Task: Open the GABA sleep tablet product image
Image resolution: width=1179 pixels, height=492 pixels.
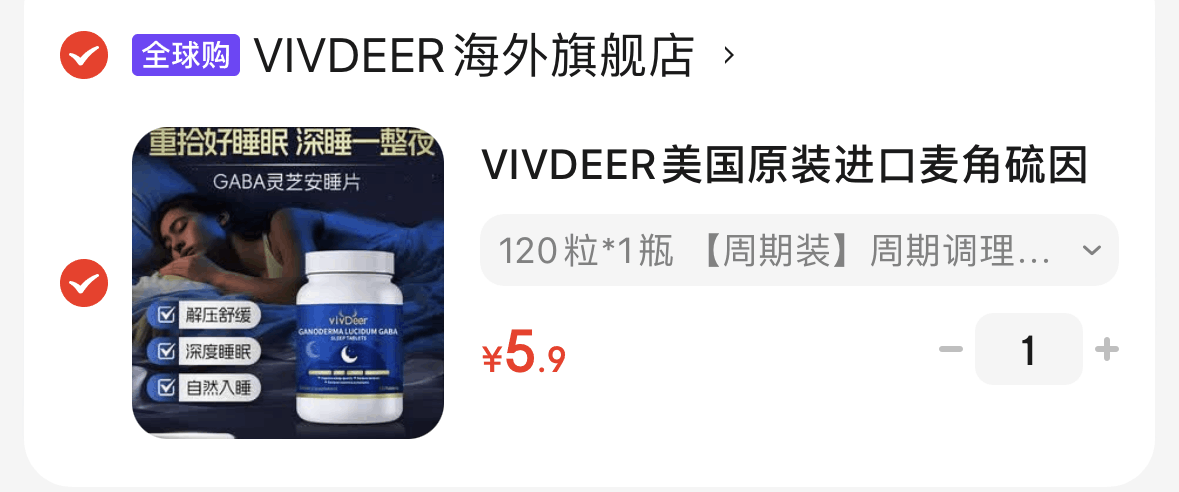Action: tap(288, 283)
